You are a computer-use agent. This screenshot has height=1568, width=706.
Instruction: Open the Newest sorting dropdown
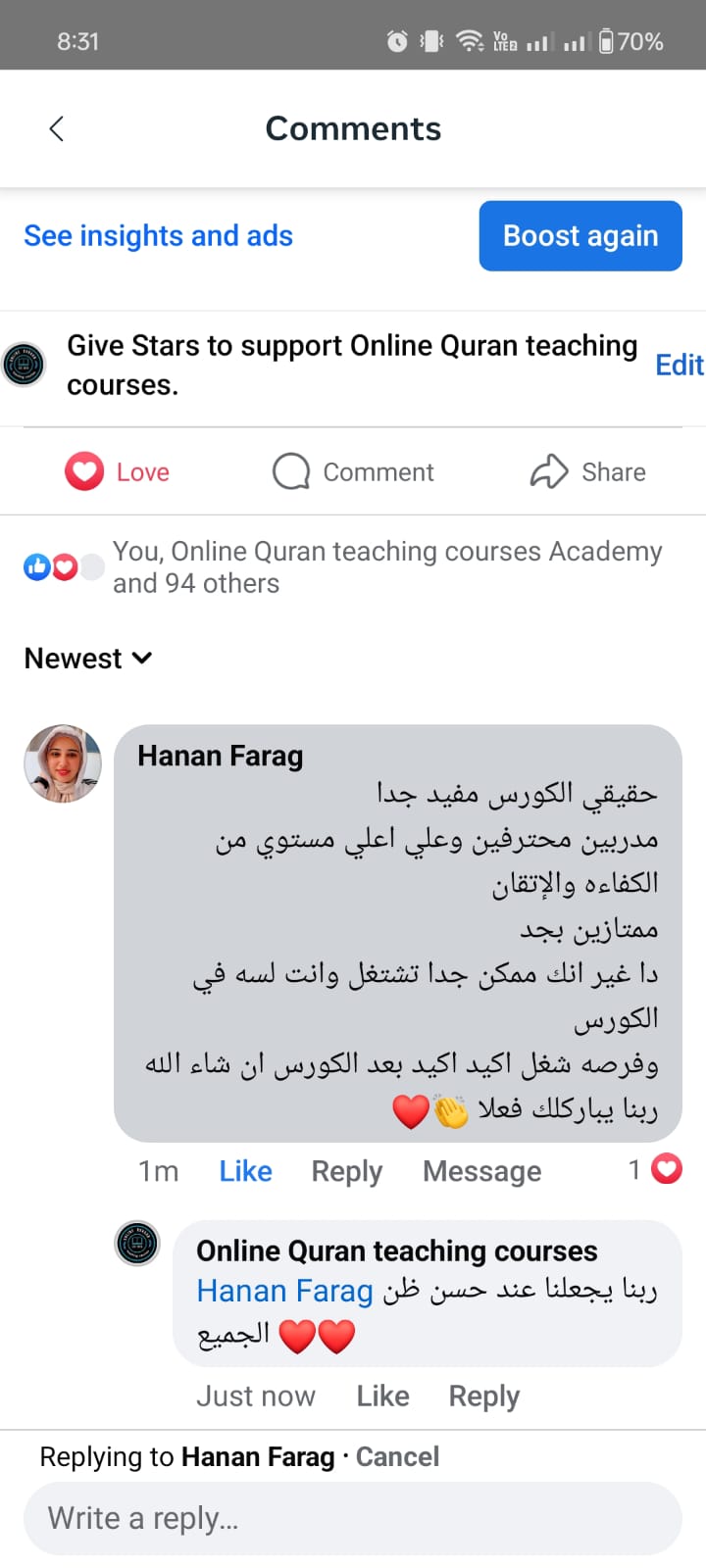point(88,659)
